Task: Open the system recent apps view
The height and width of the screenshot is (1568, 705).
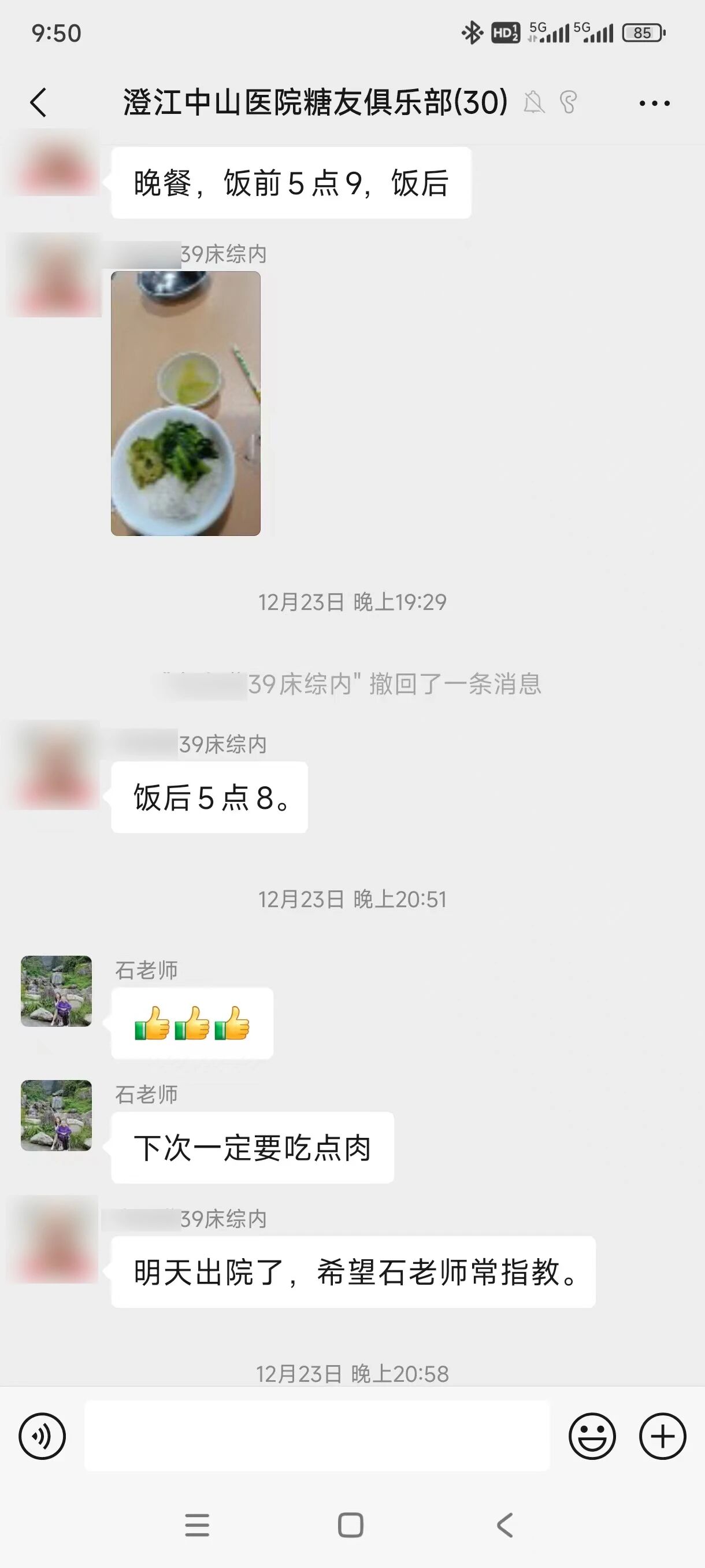Action: click(x=197, y=1525)
